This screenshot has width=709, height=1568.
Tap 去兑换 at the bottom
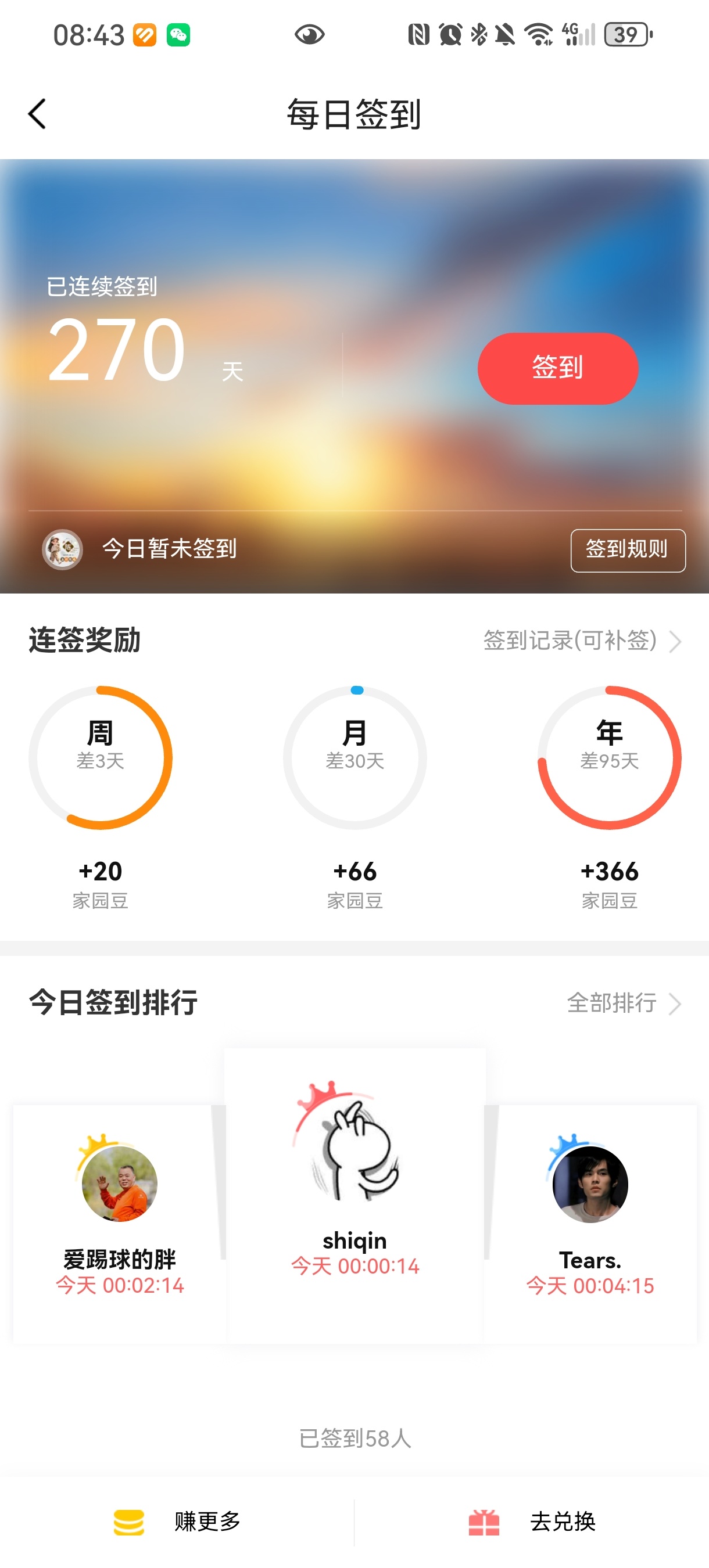[532, 1522]
